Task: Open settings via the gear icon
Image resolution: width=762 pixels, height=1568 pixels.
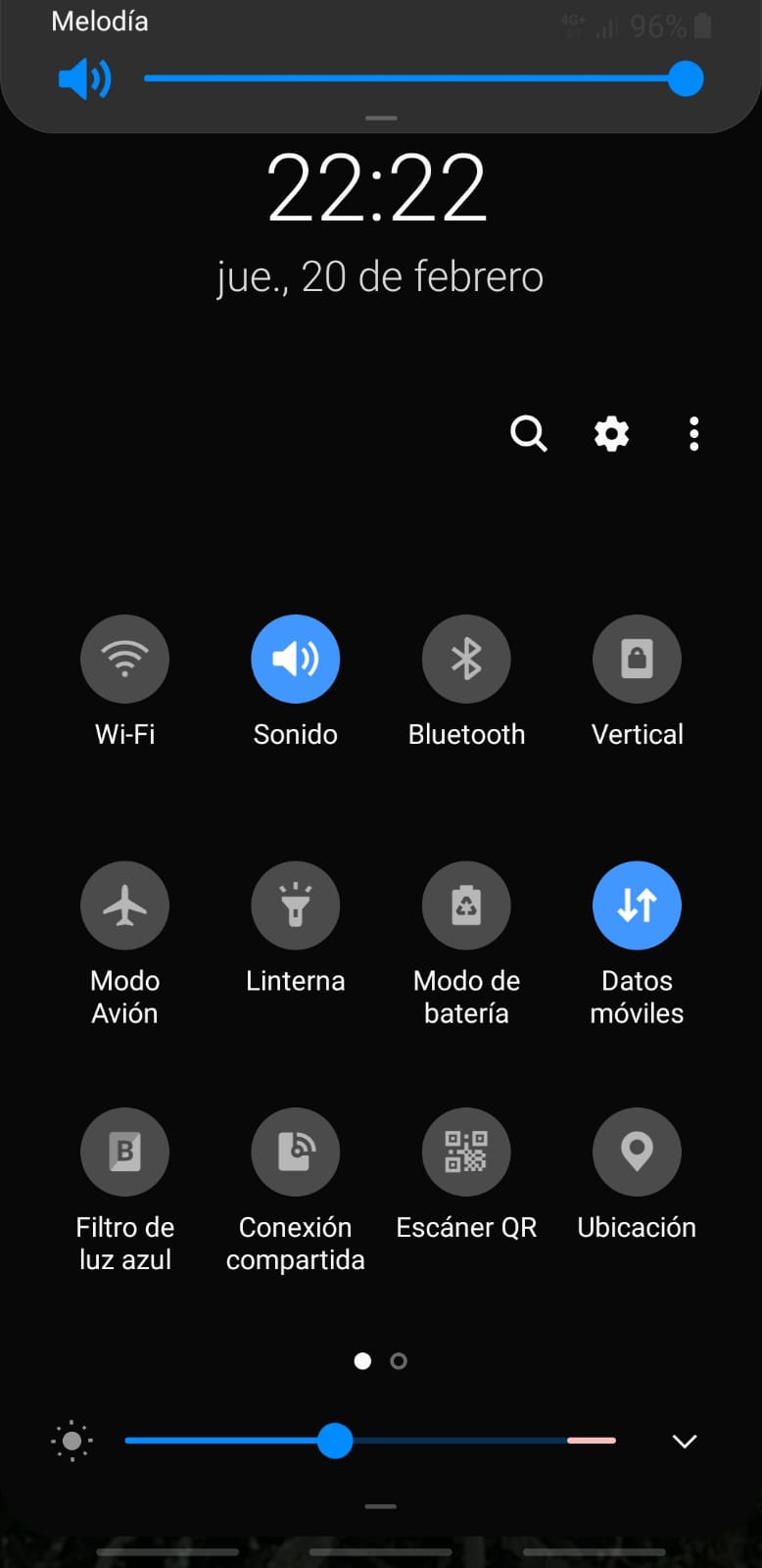Action: [611, 432]
